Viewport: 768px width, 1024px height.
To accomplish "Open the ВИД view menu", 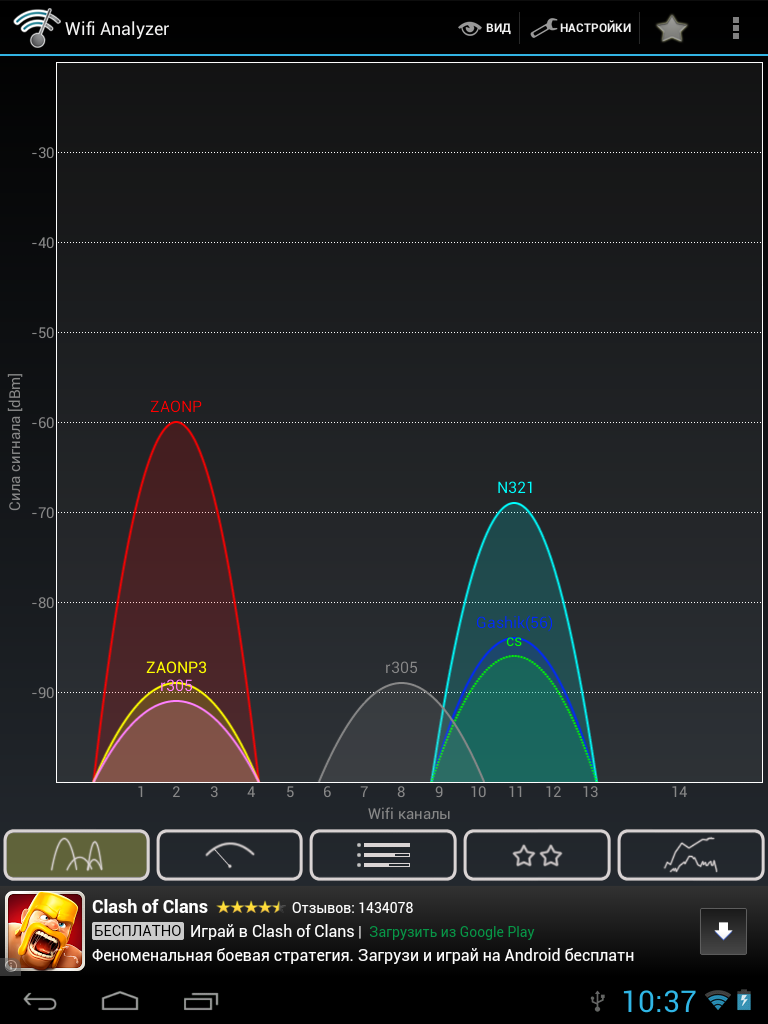I will point(485,28).
